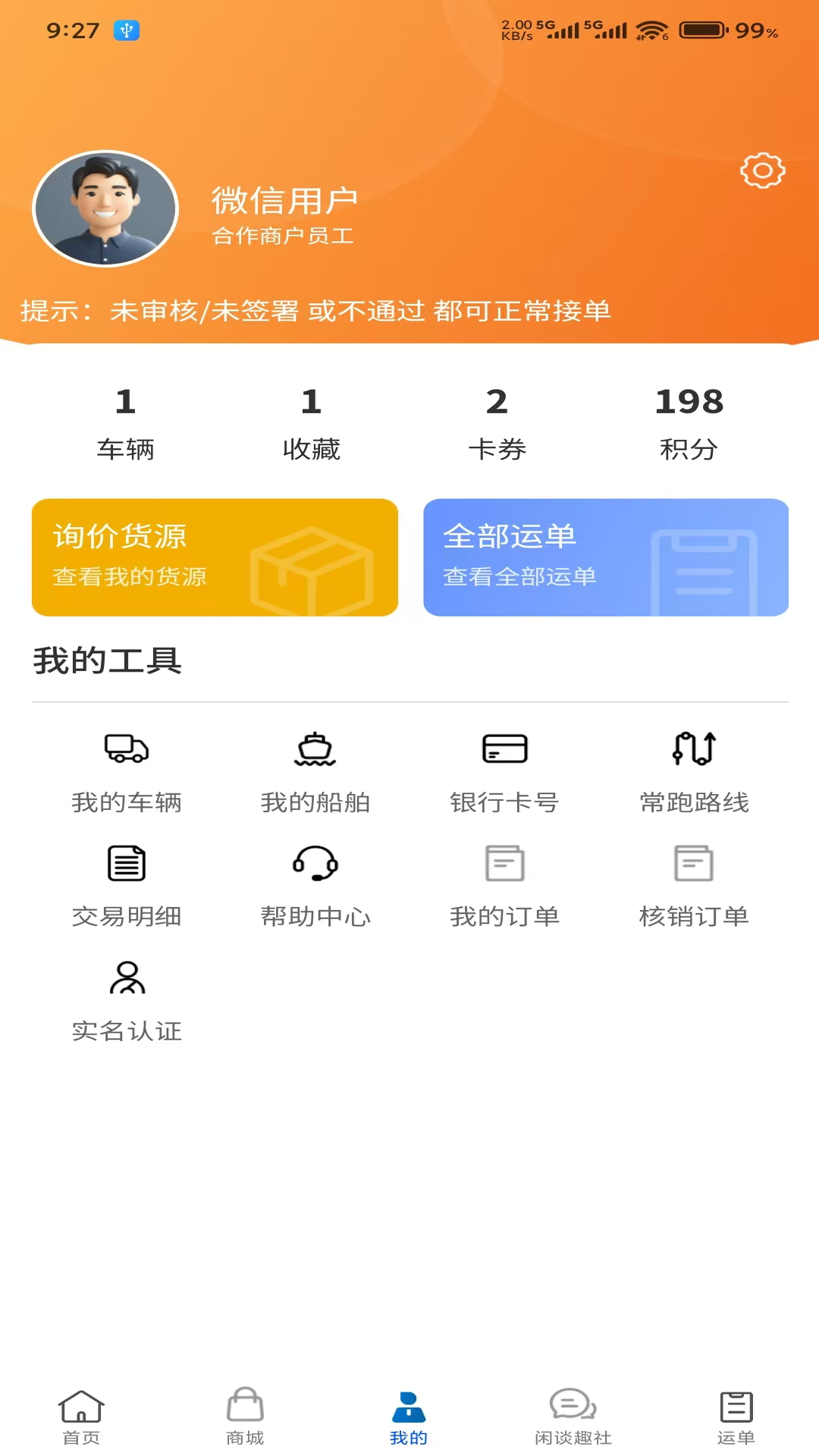
Task: View 全部运单 all waybills
Action: tap(606, 557)
